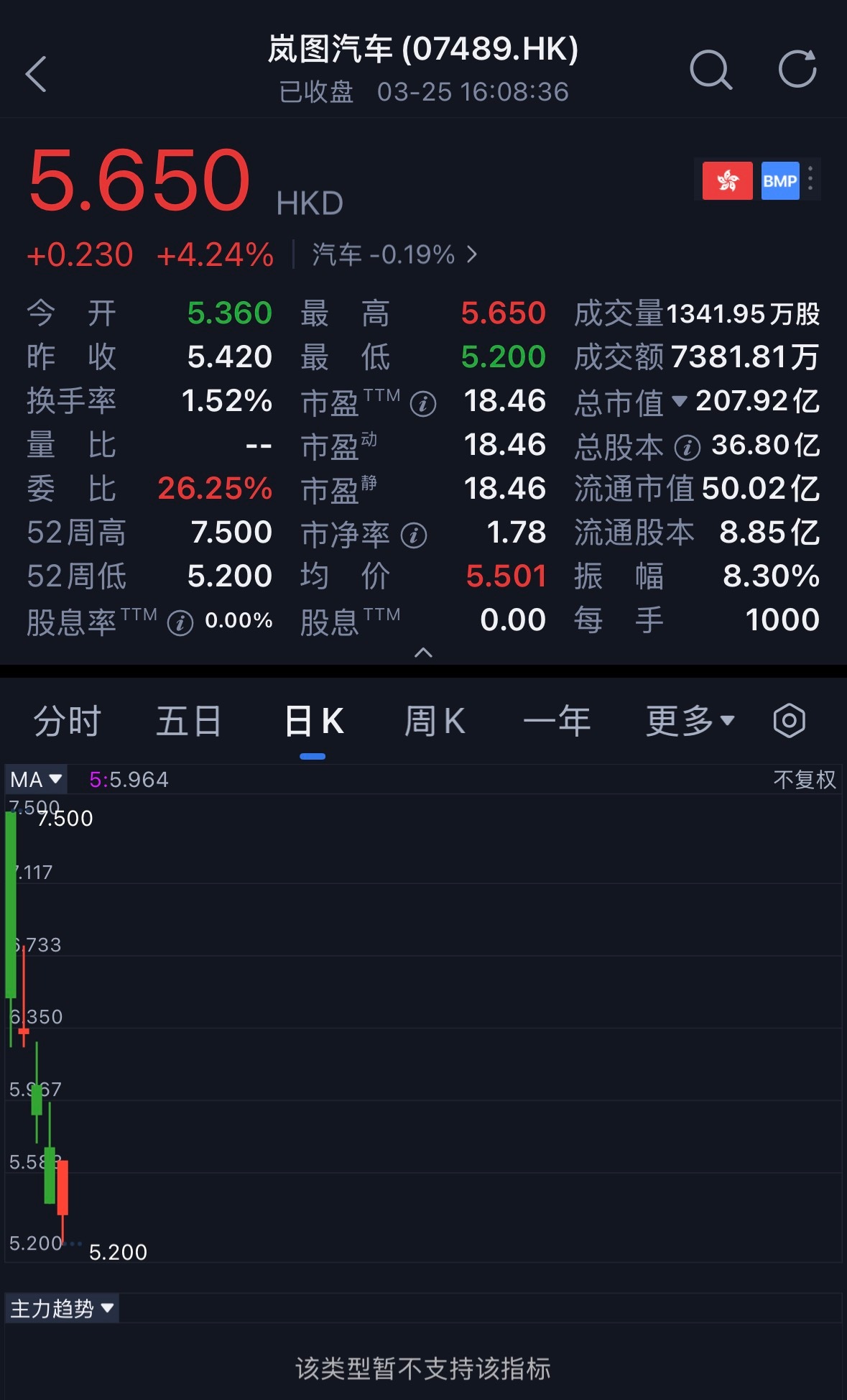Switch to the 周K chart tab
Viewport: 847px width, 1400px height.
[432, 721]
